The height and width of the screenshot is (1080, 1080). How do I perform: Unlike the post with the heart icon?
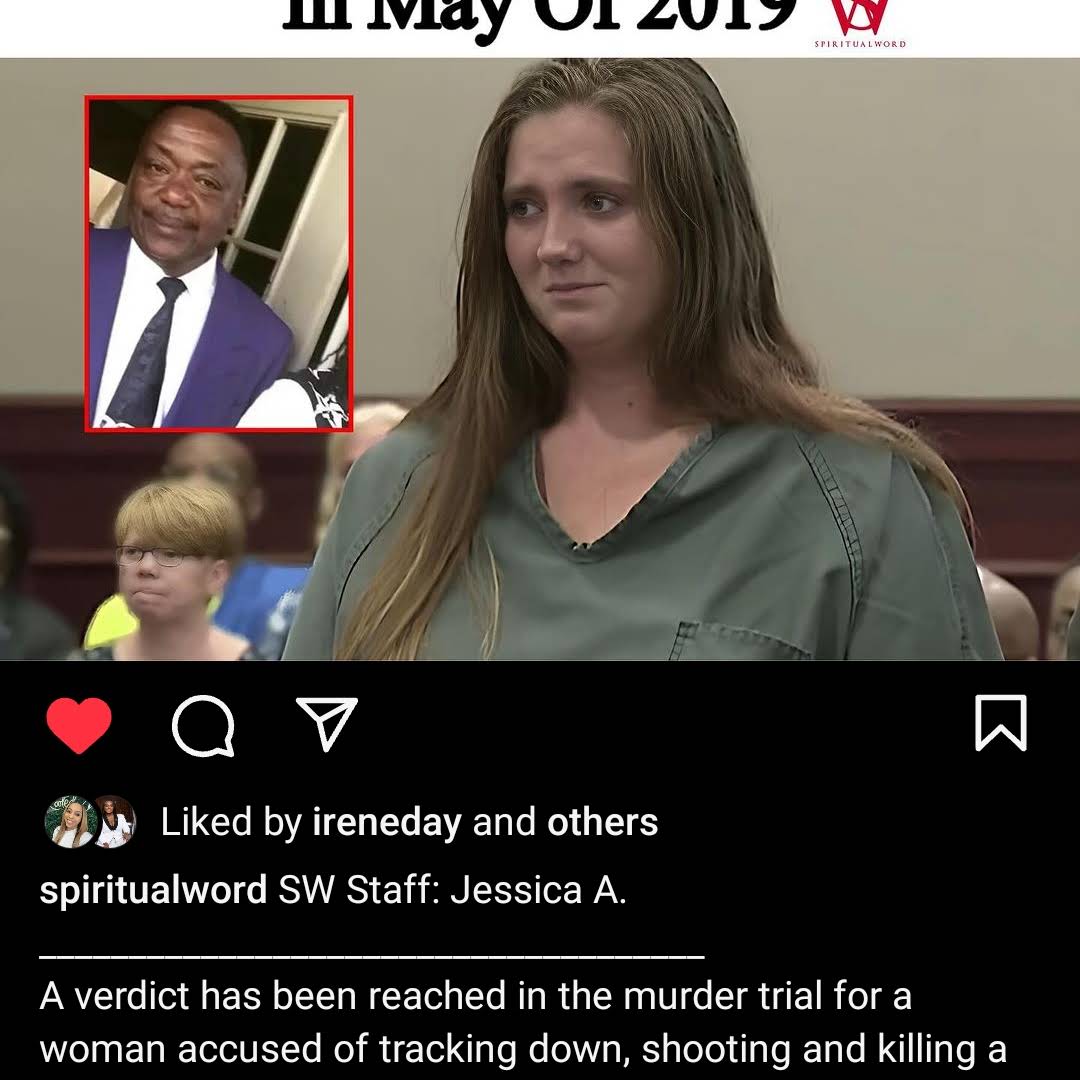pyautogui.click(x=79, y=724)
